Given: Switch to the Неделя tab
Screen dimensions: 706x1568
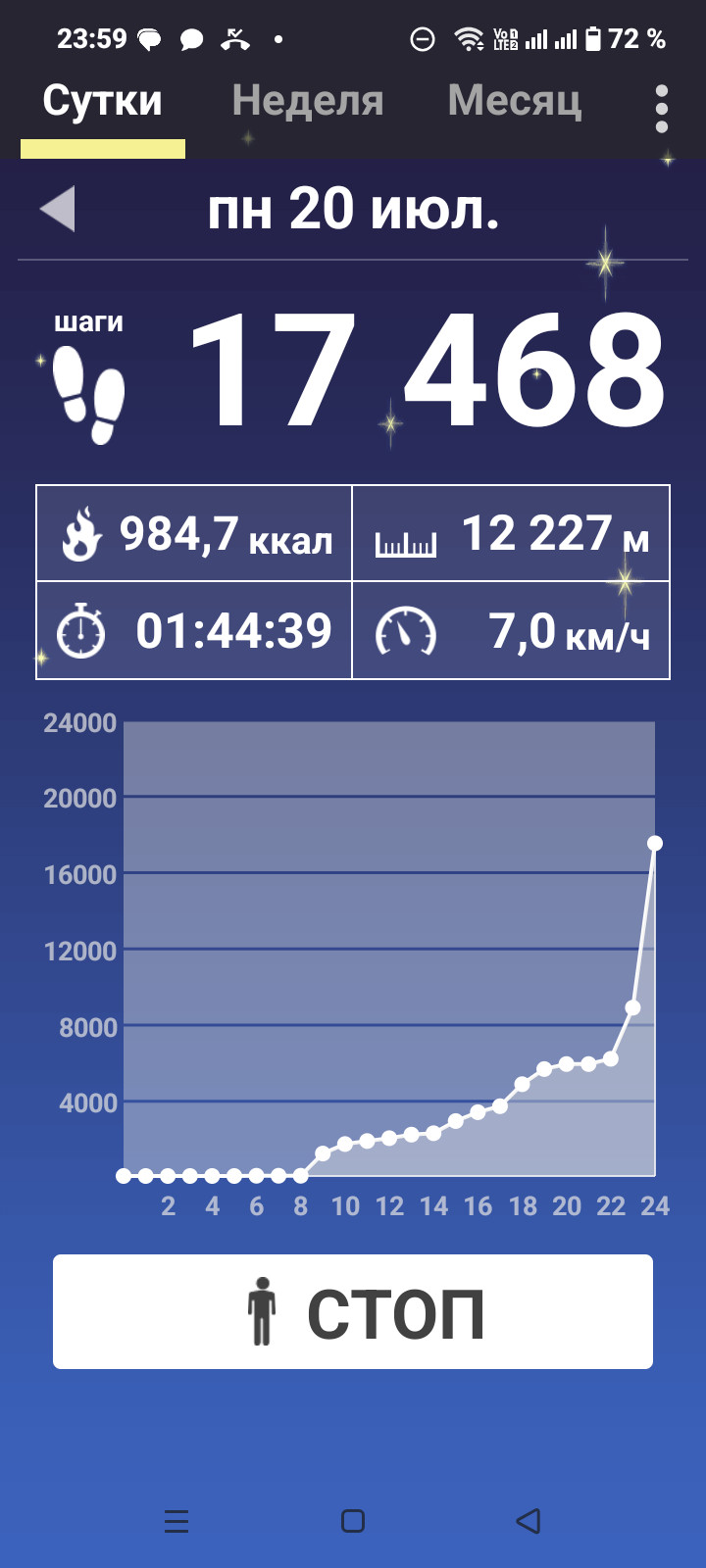Looking at the screenshot, I should click(x=307, y=101).
